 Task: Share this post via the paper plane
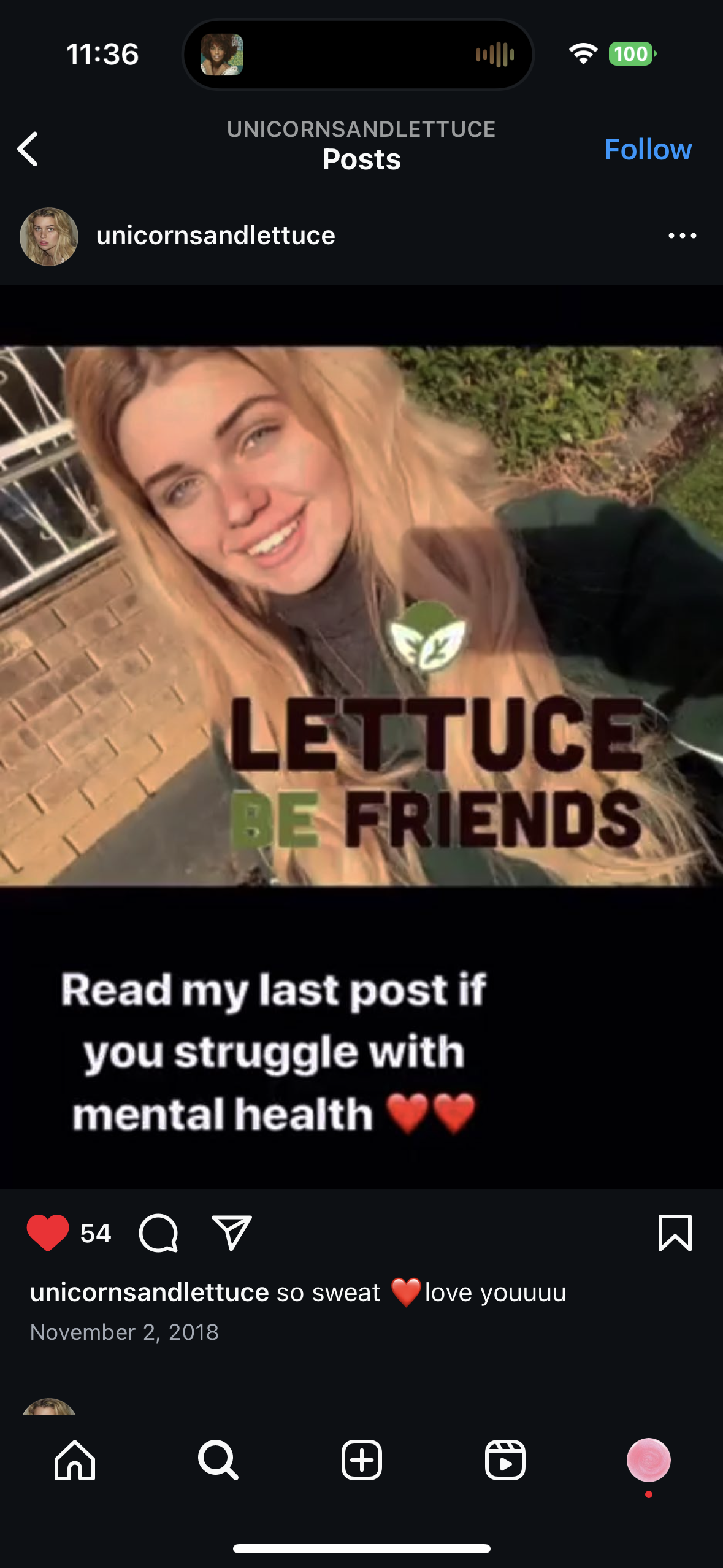pyautogui.click(x=231, y=1232)
